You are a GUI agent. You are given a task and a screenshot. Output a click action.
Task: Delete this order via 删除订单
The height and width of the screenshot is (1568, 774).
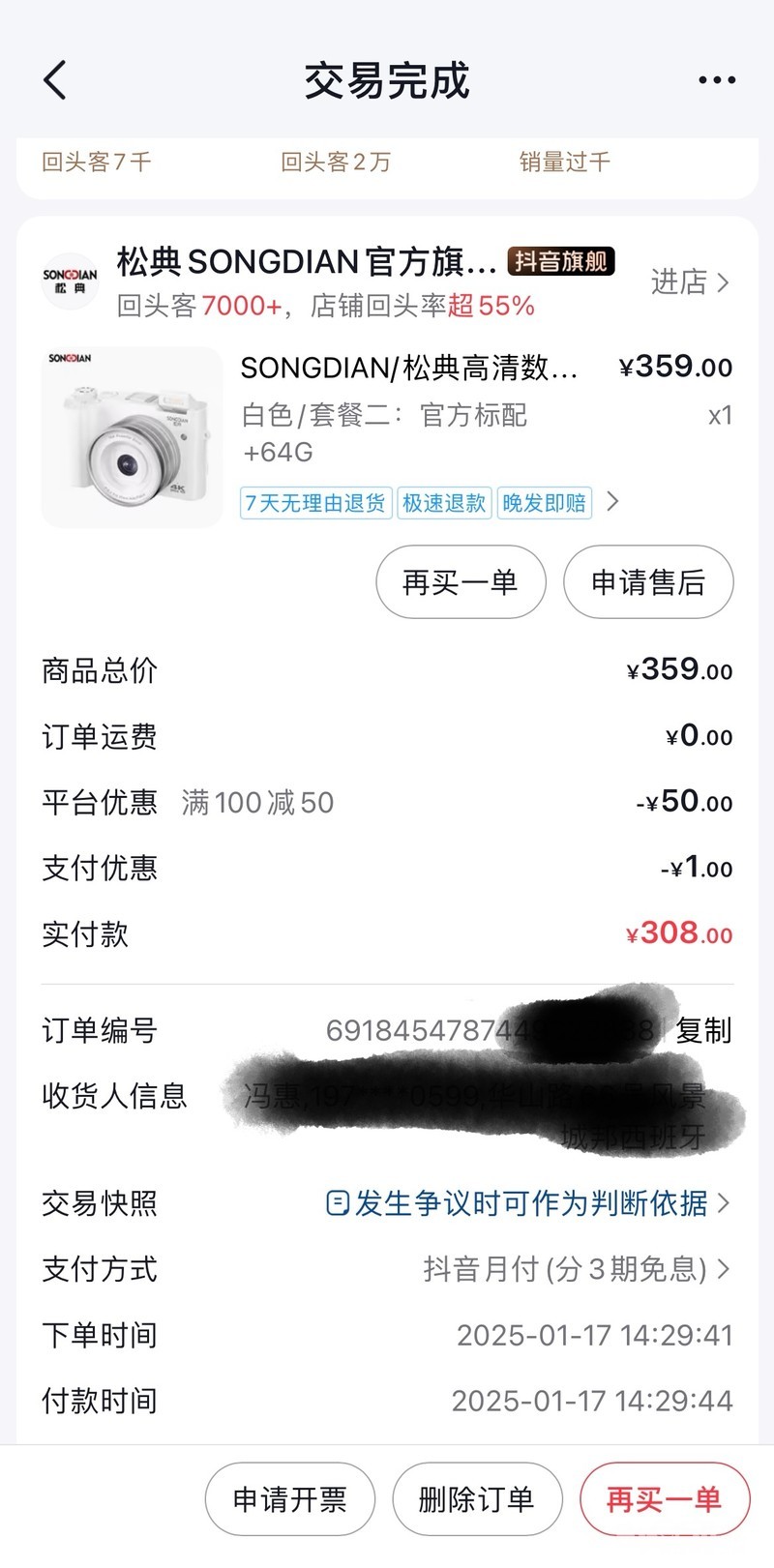[477, 1499]
